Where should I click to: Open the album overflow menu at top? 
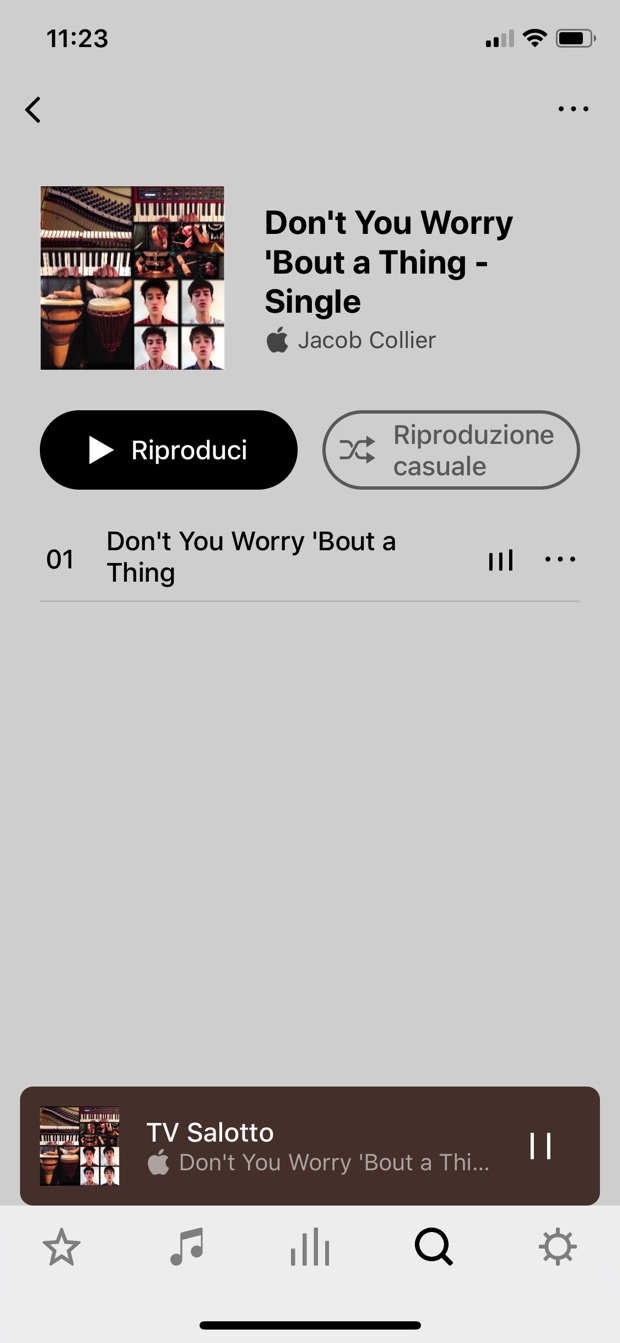pos(573,109)
